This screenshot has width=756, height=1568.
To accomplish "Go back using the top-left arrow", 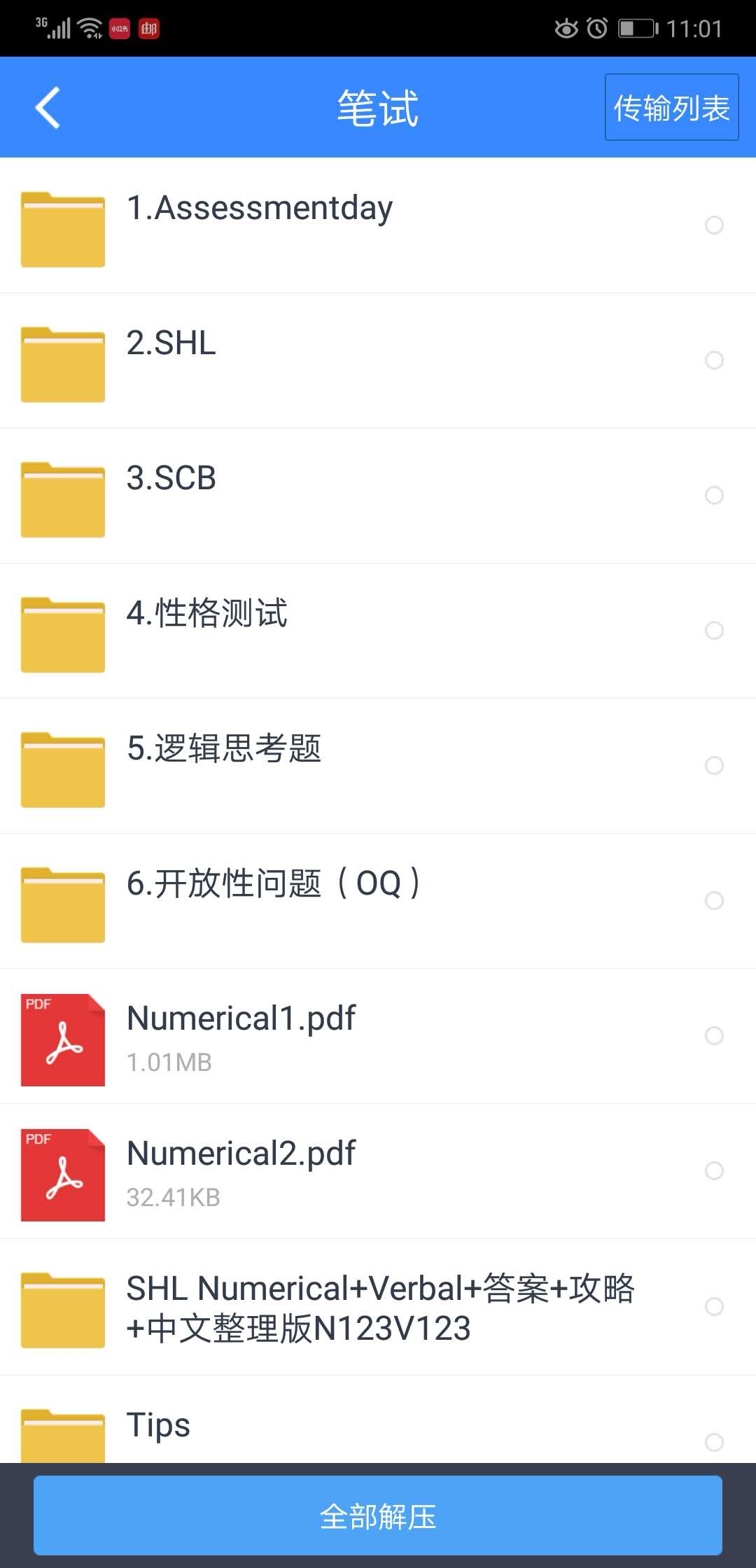I will pos(48,108).
